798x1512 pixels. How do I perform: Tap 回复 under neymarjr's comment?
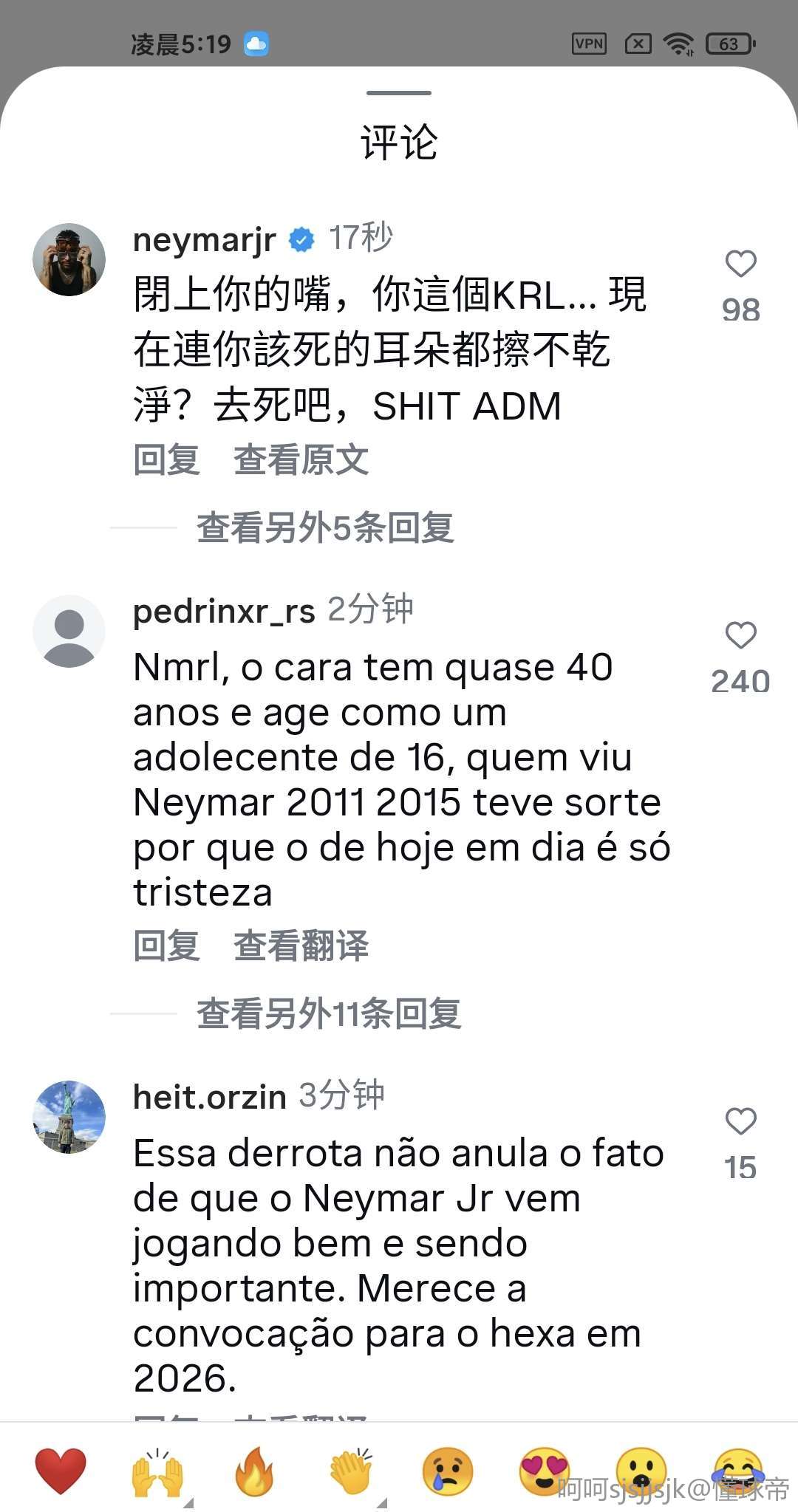tap(166, 459)
